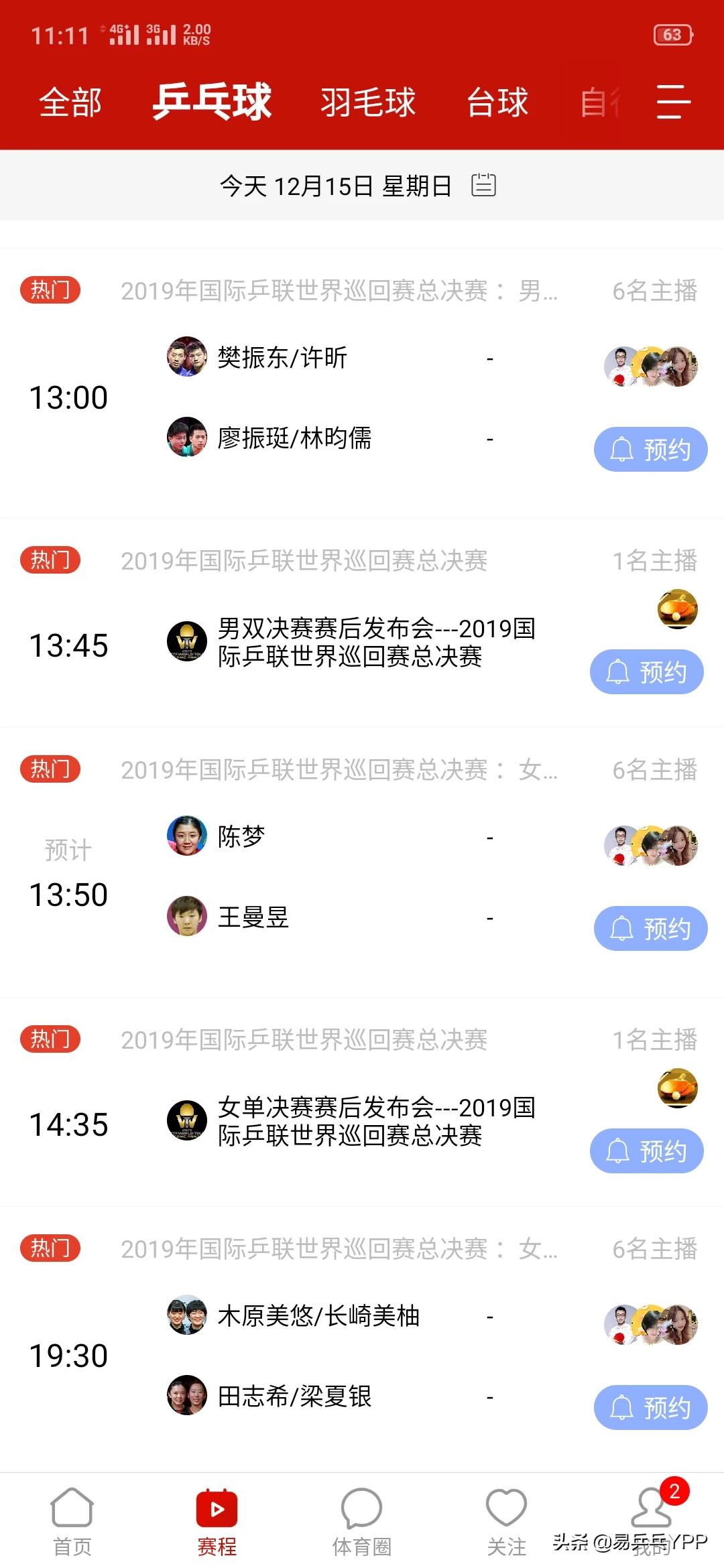Open the 女单决赛赛后发布会 event
Screen dimensions: 724x1568
pyautogui.click(x=375, y=1122)
